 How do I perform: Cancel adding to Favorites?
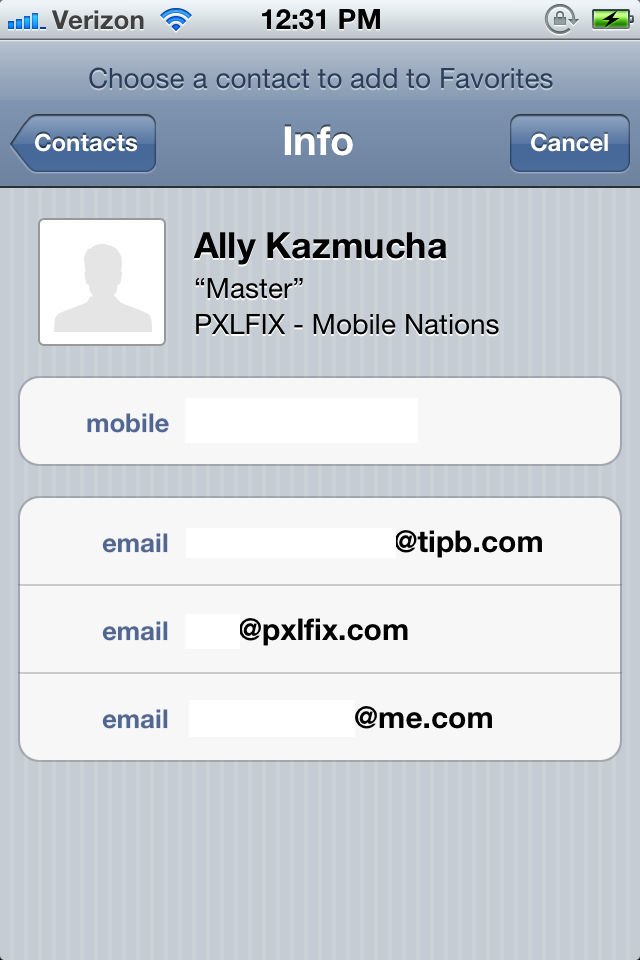pyautogui.click(x=568, y=143)
